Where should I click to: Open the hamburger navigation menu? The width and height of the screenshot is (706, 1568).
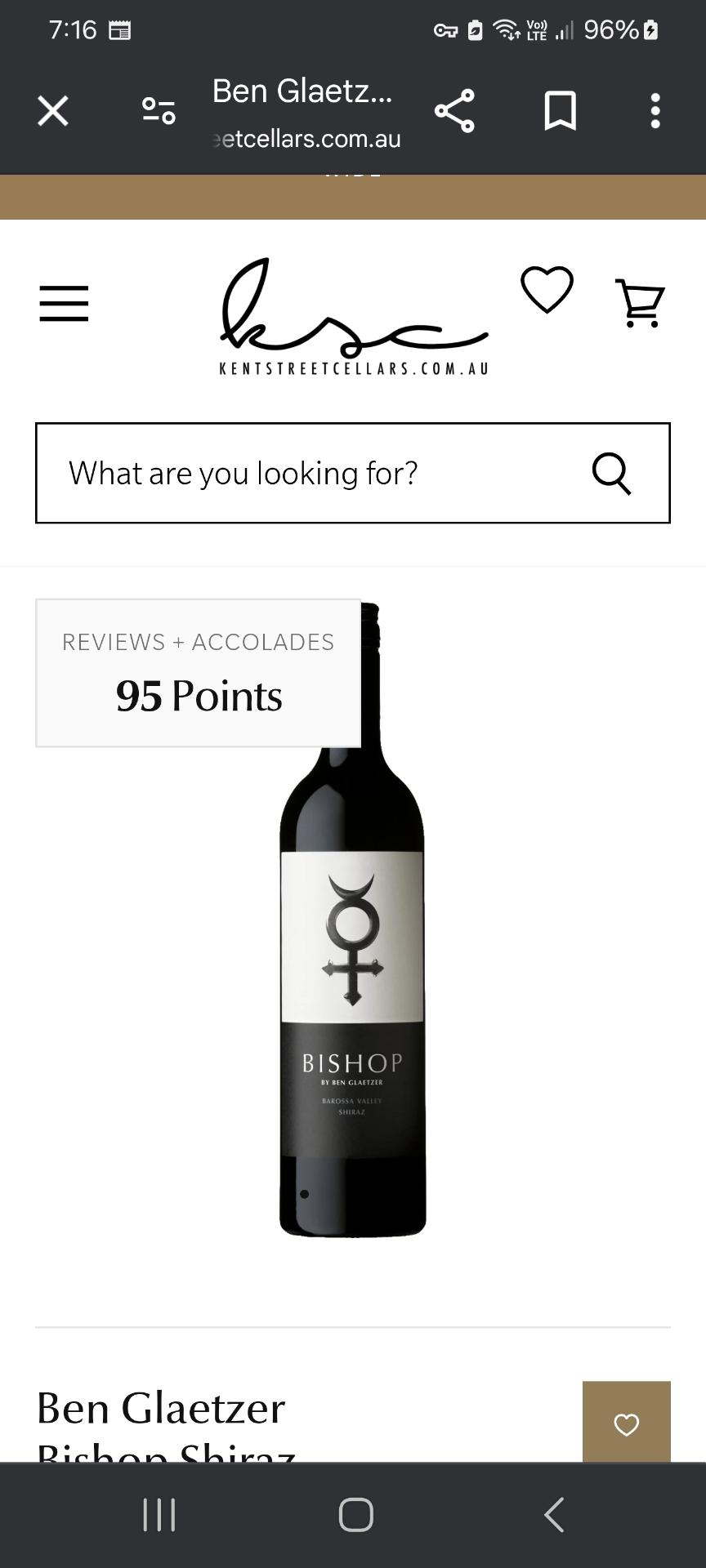64,304
